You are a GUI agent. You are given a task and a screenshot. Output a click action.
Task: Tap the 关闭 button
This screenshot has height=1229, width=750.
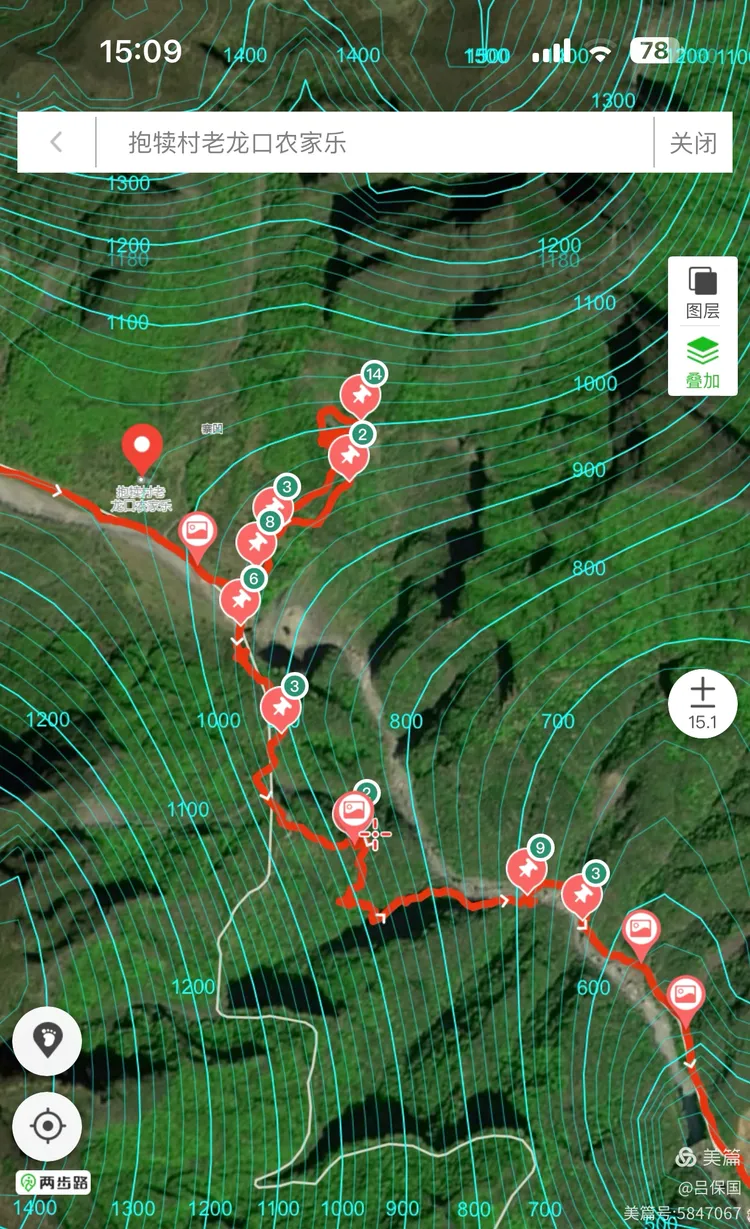(693, 143)
